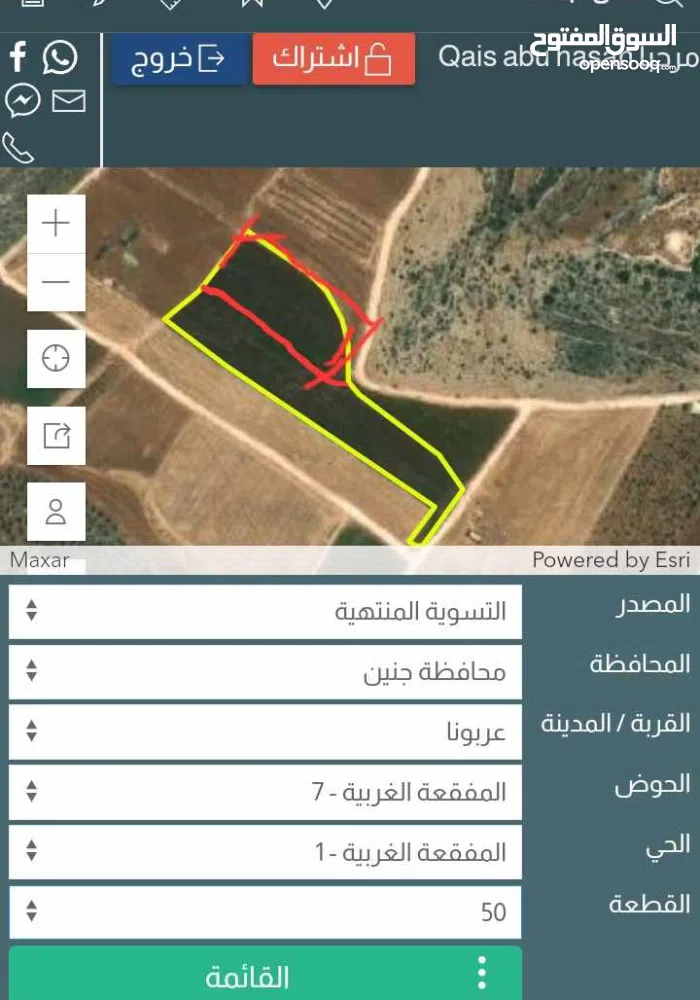Open village dropdown showing عربونا
Image resolution: width=700 pixels, height=1000 pixels.
(266, 732)
